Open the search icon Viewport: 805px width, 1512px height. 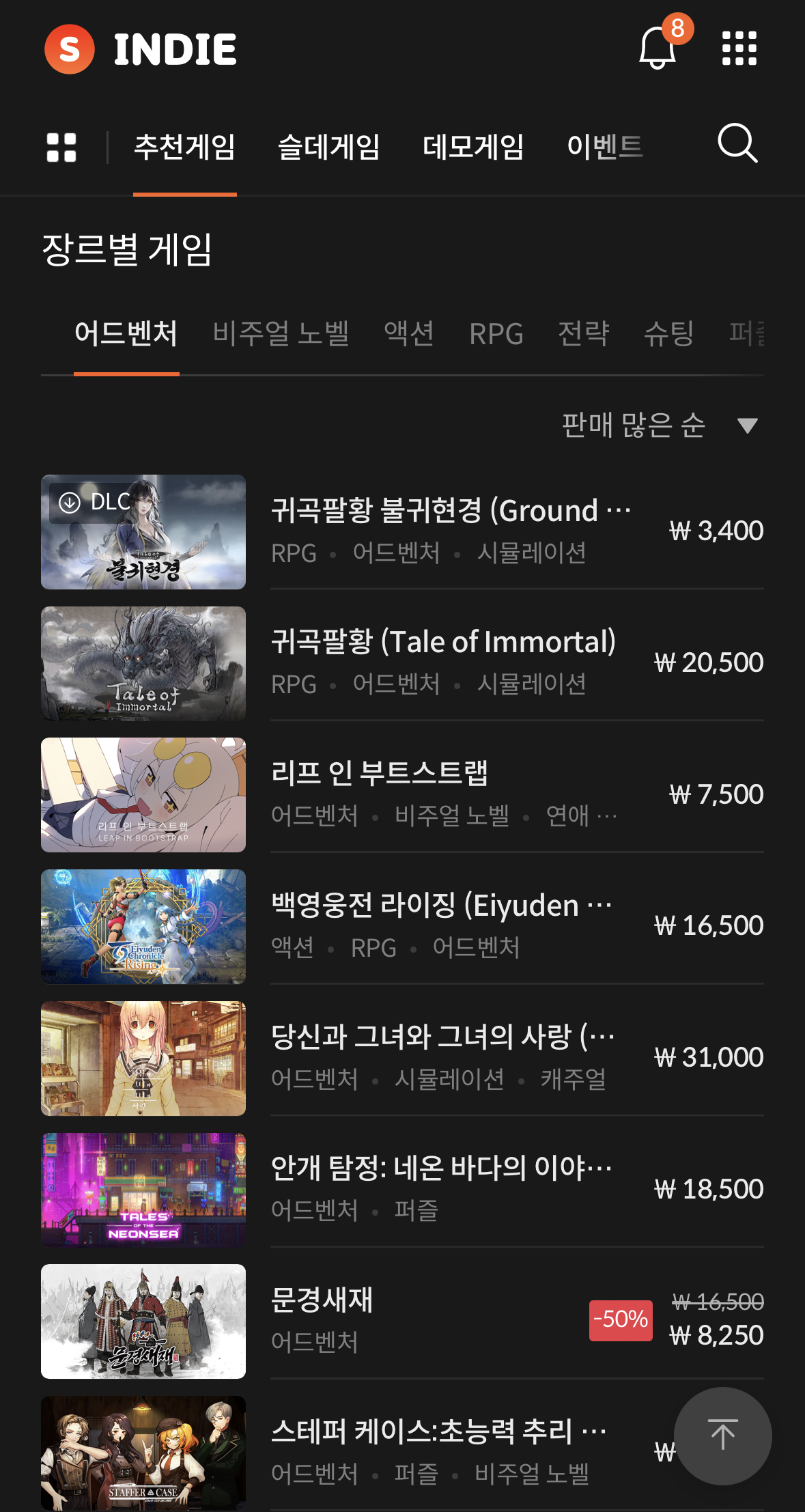click(x=737, y=144)
